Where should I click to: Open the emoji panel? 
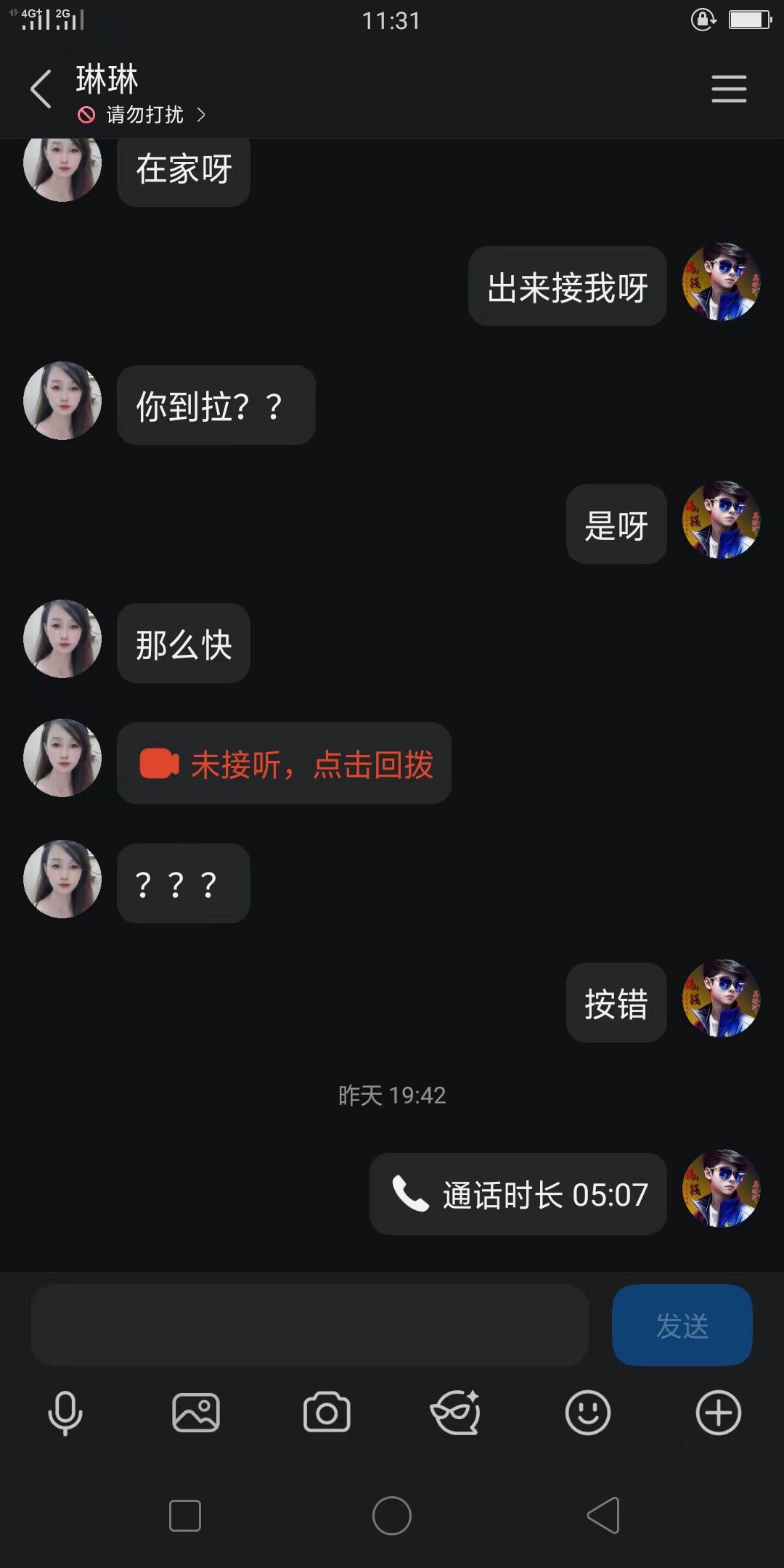click(x=587, y=1413)
